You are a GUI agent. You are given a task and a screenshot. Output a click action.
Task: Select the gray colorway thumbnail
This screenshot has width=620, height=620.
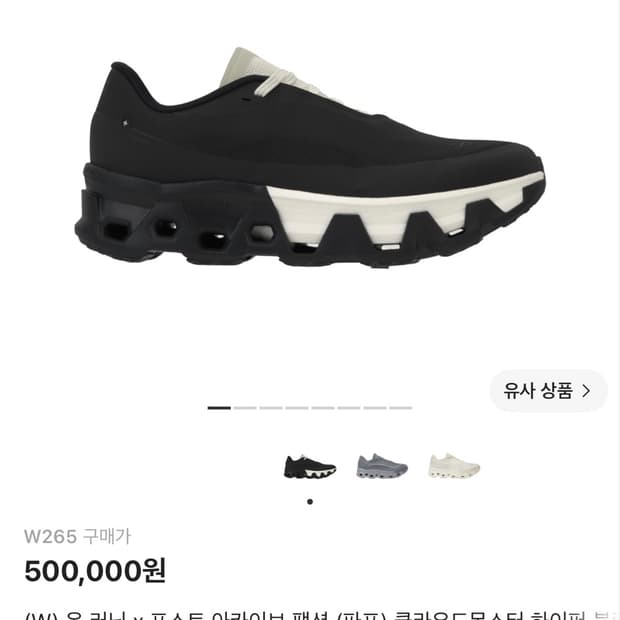coord(382,466)
